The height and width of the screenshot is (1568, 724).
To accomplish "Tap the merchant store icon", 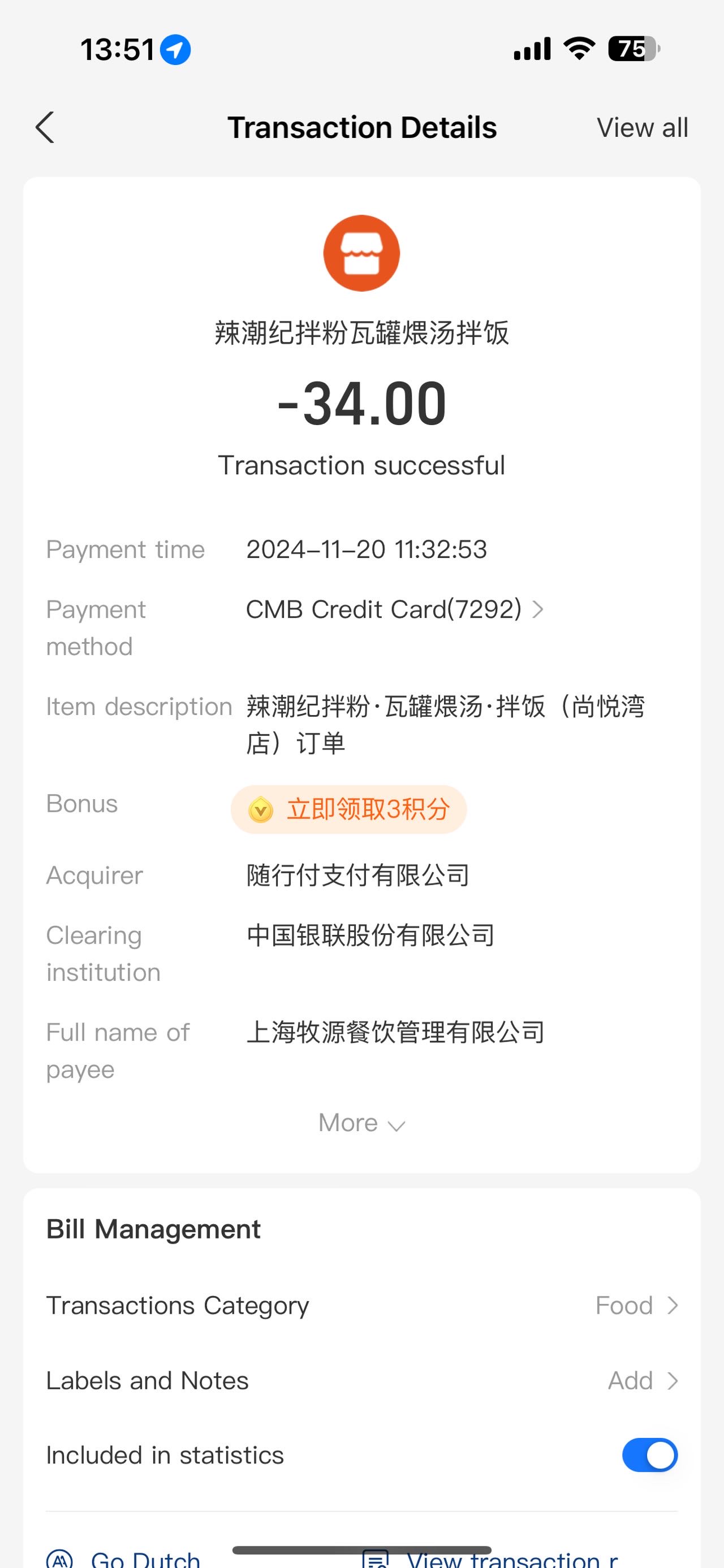I will pyautogui.click(x=361, y=253).
